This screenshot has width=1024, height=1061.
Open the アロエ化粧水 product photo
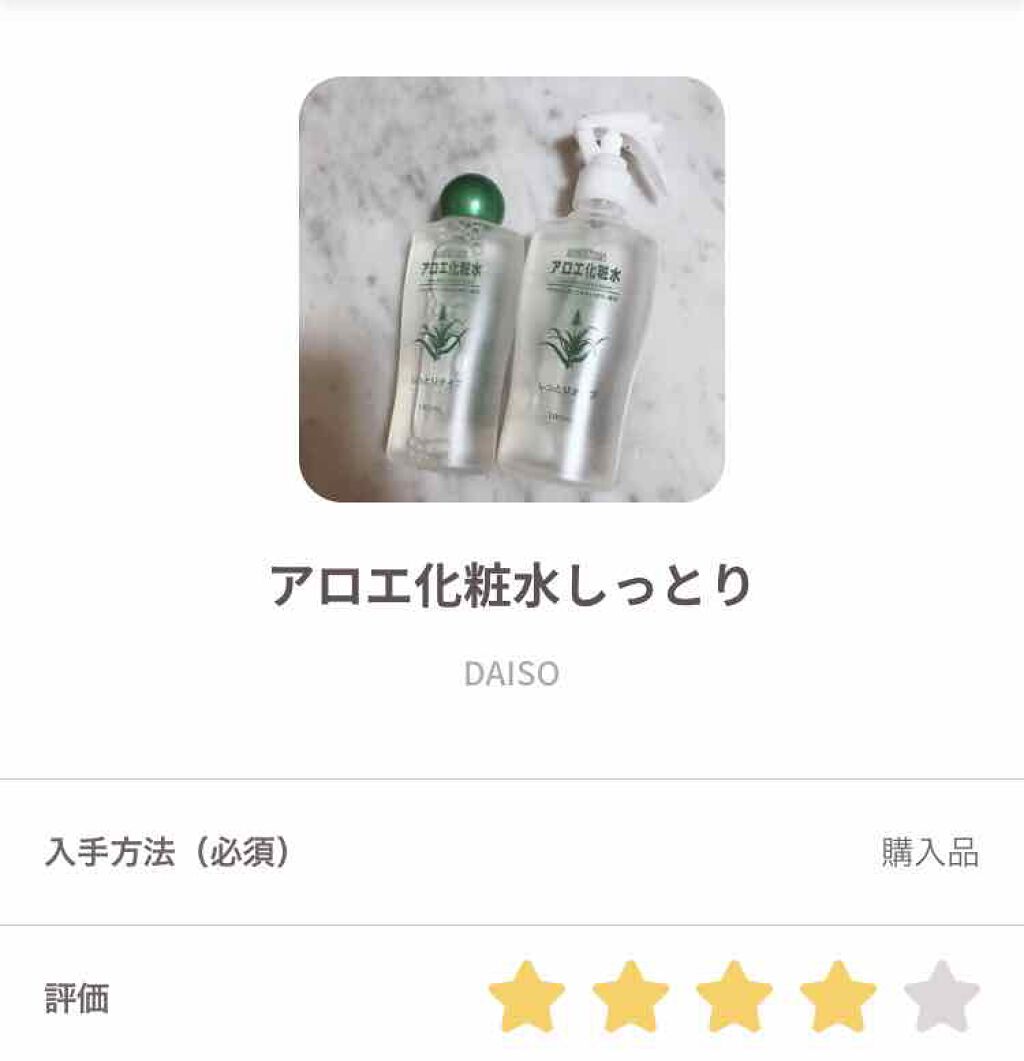(512, 289)
